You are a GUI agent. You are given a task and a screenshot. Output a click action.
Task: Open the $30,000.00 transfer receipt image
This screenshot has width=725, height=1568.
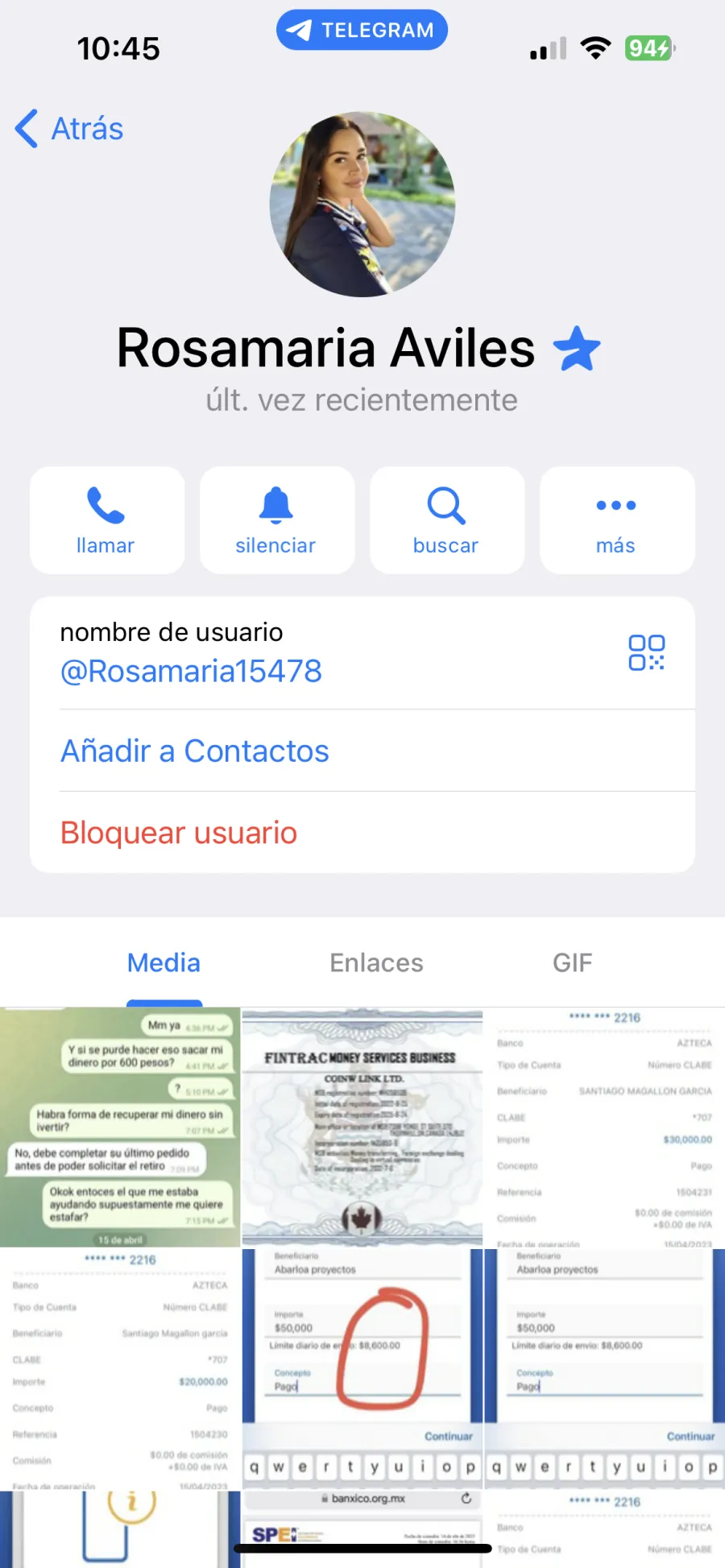tap(605, 1127)
